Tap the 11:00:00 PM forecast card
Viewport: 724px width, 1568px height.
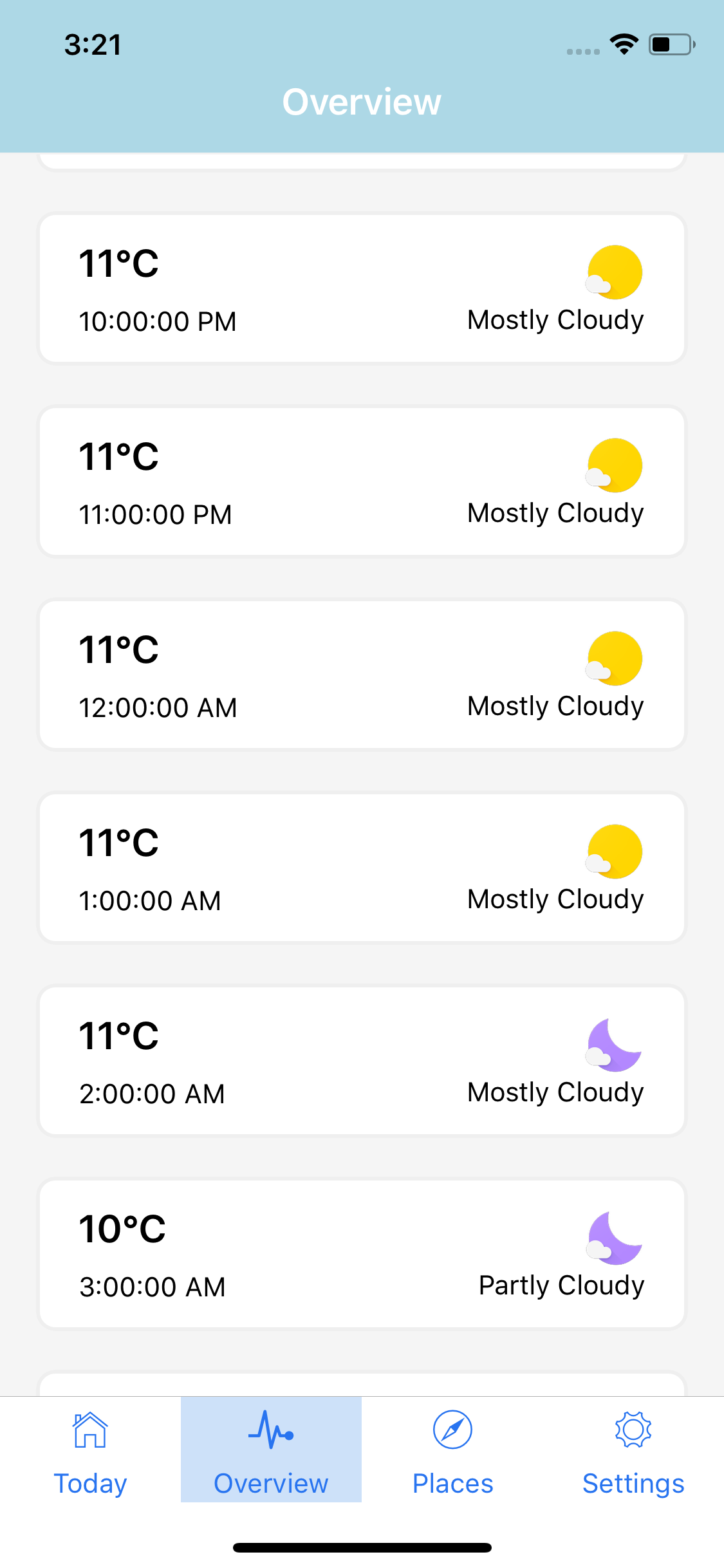[362, 481]
